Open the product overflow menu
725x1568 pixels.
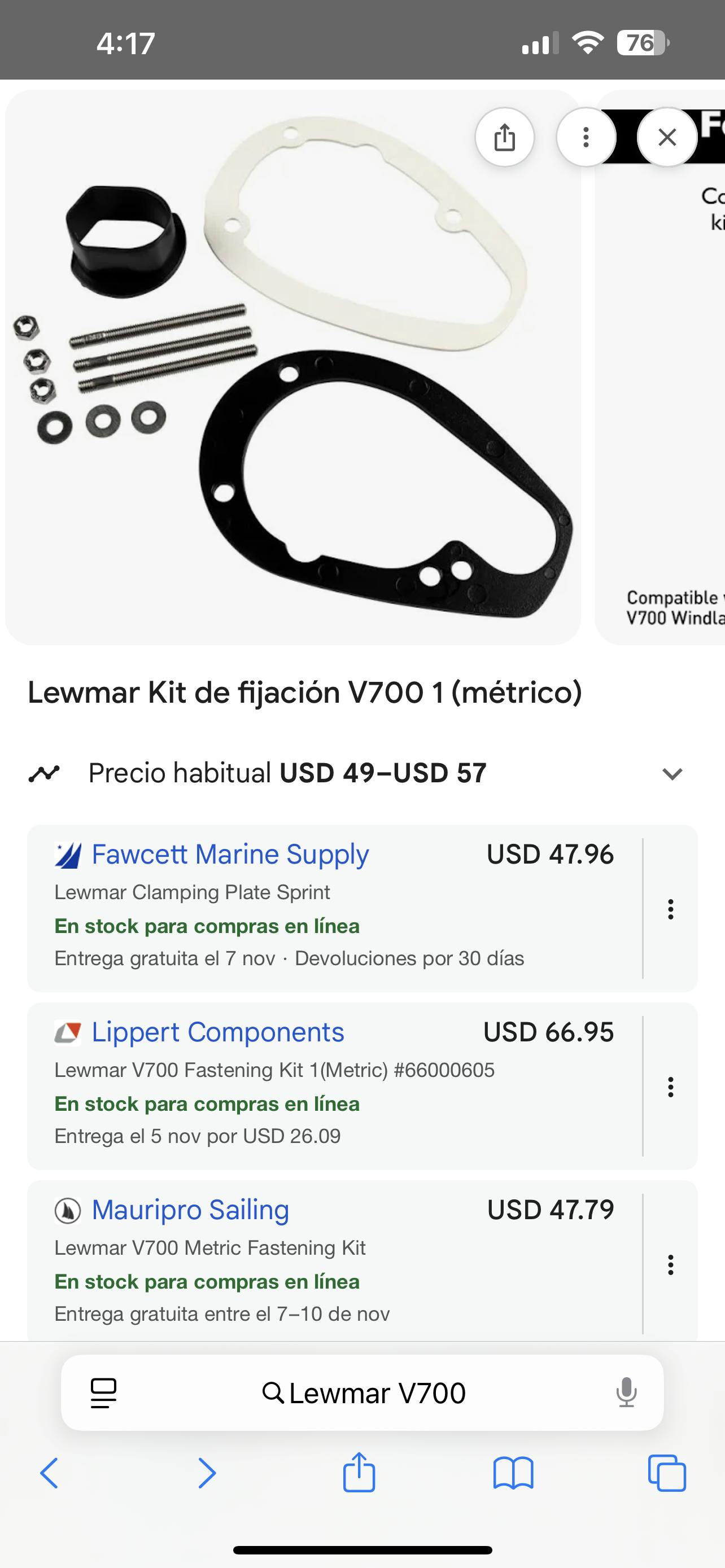586,138
